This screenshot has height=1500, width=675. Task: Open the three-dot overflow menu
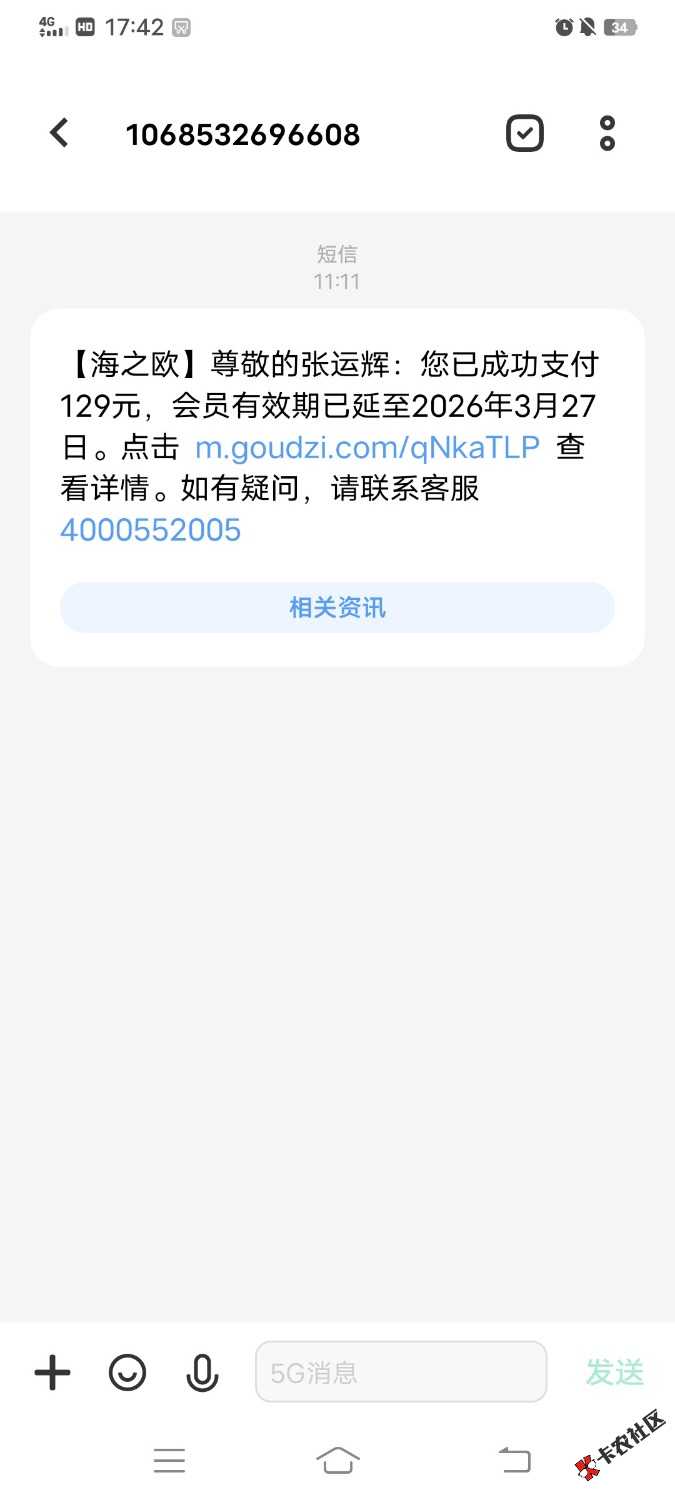click(607, 133)
